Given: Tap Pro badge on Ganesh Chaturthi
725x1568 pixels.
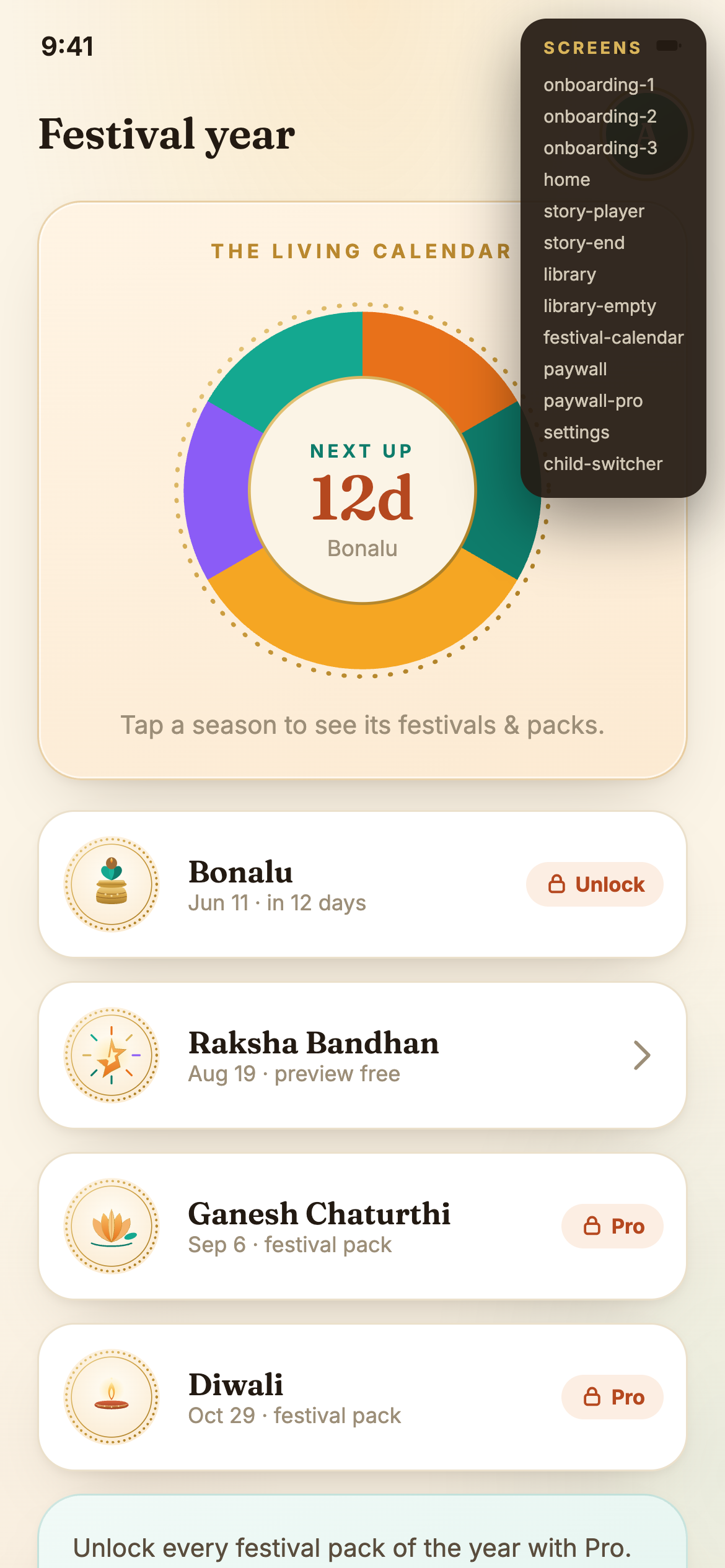Looking at the screenshot, I should [612, 1226].
